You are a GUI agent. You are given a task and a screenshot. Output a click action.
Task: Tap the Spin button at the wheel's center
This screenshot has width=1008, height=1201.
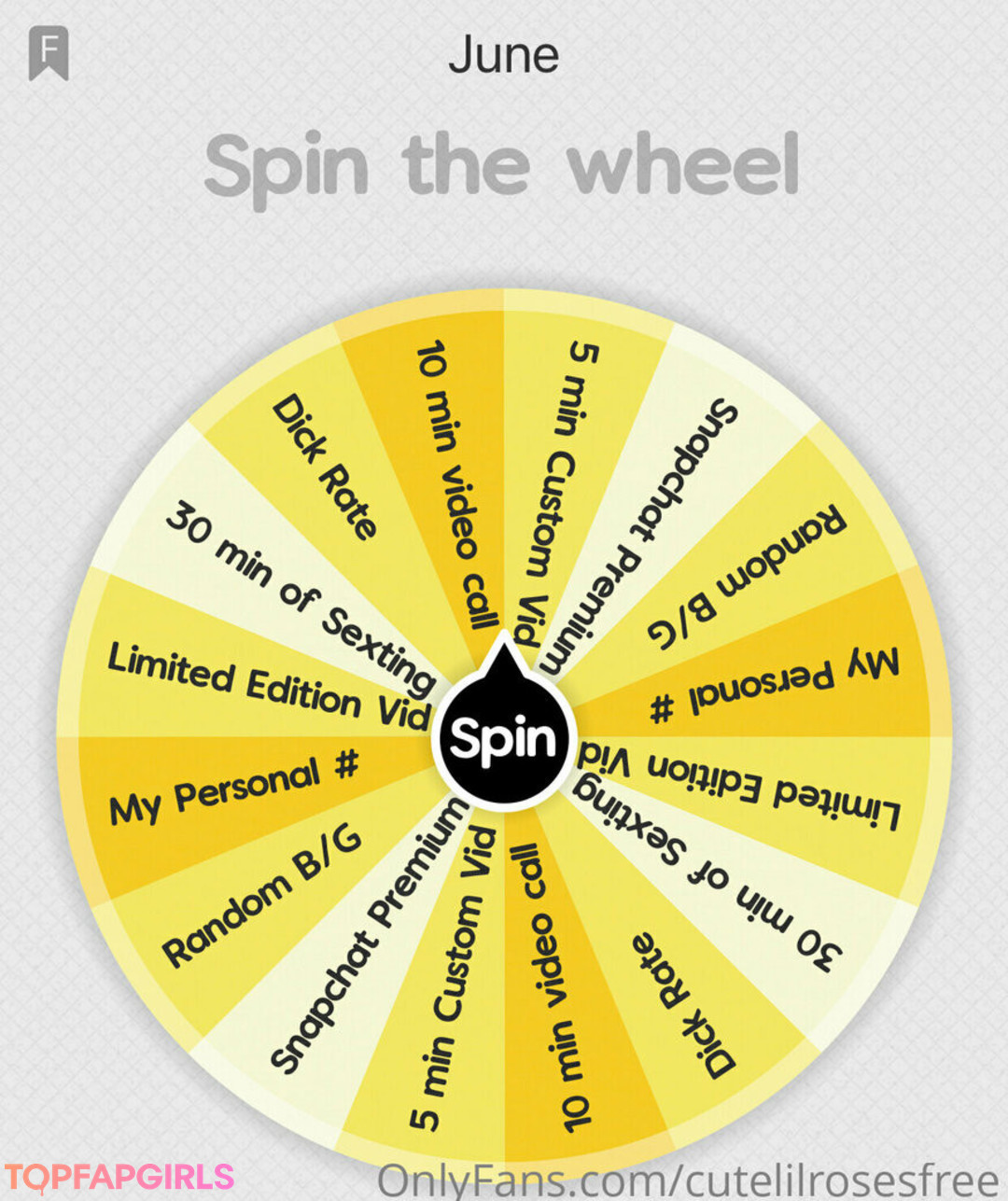(x=504, y=738)
